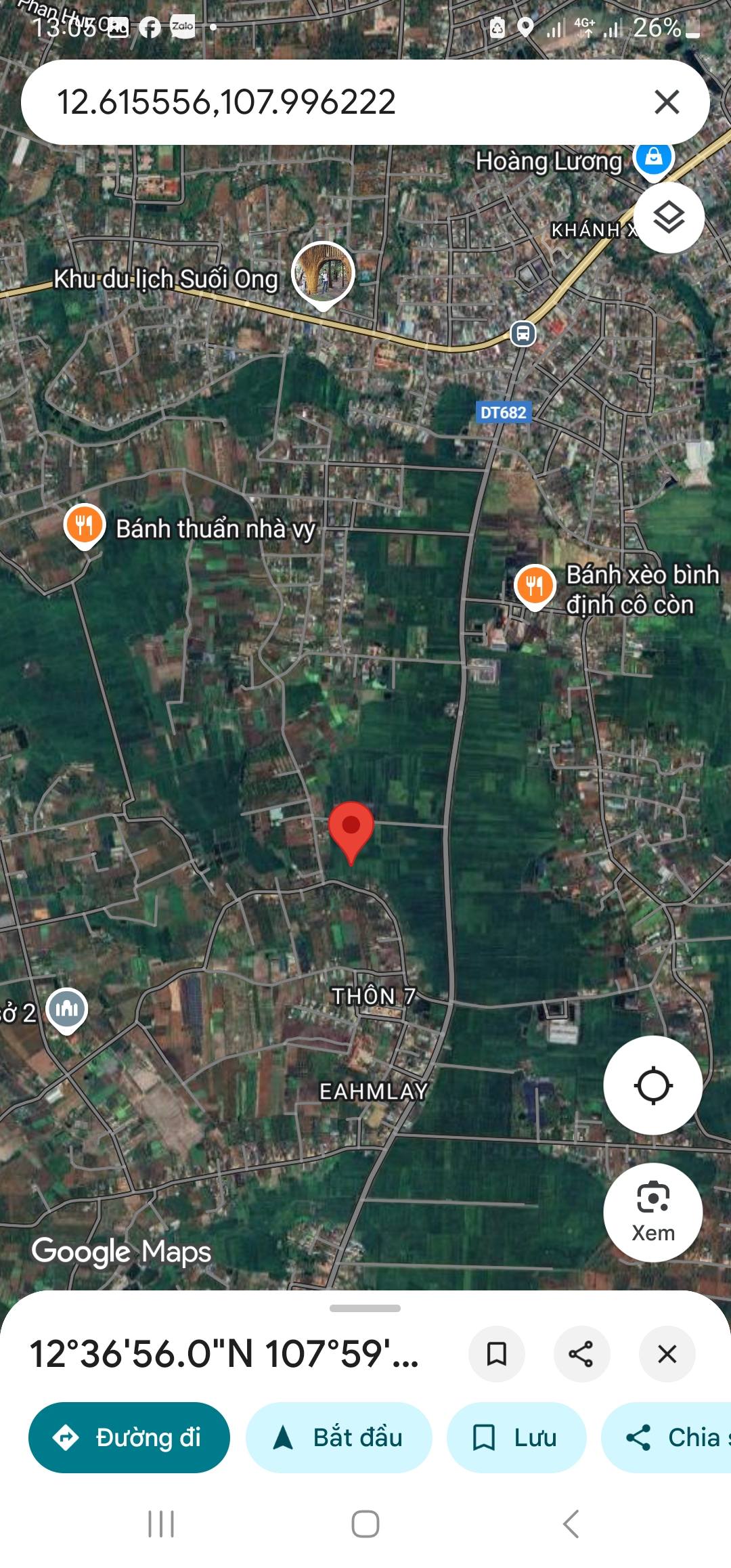The height and width of the screenshot is (1568, 731).
Task: Save the place with Lưu chip
Action: pyautogui.click(x=516, y=1437)
